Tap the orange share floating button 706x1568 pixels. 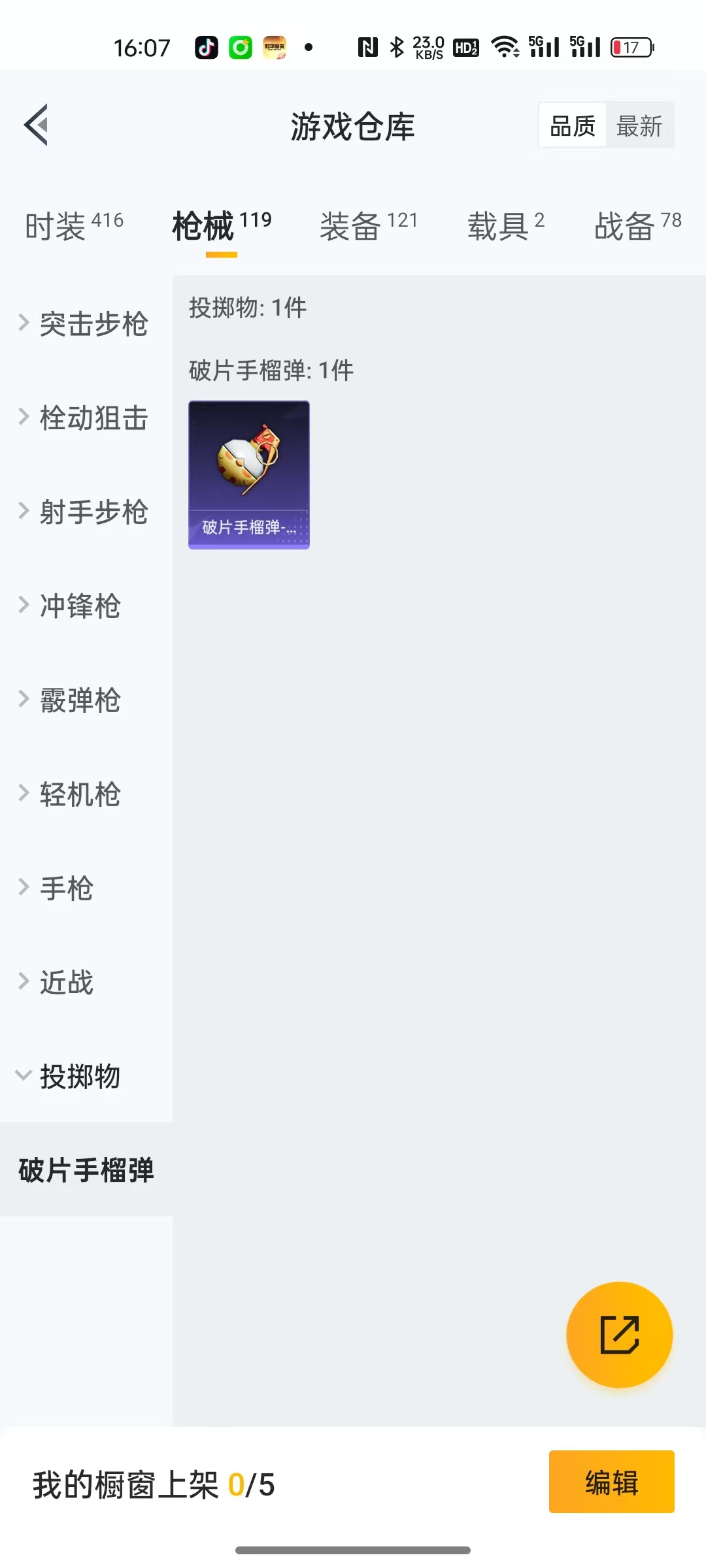[x=619, y=1334]
